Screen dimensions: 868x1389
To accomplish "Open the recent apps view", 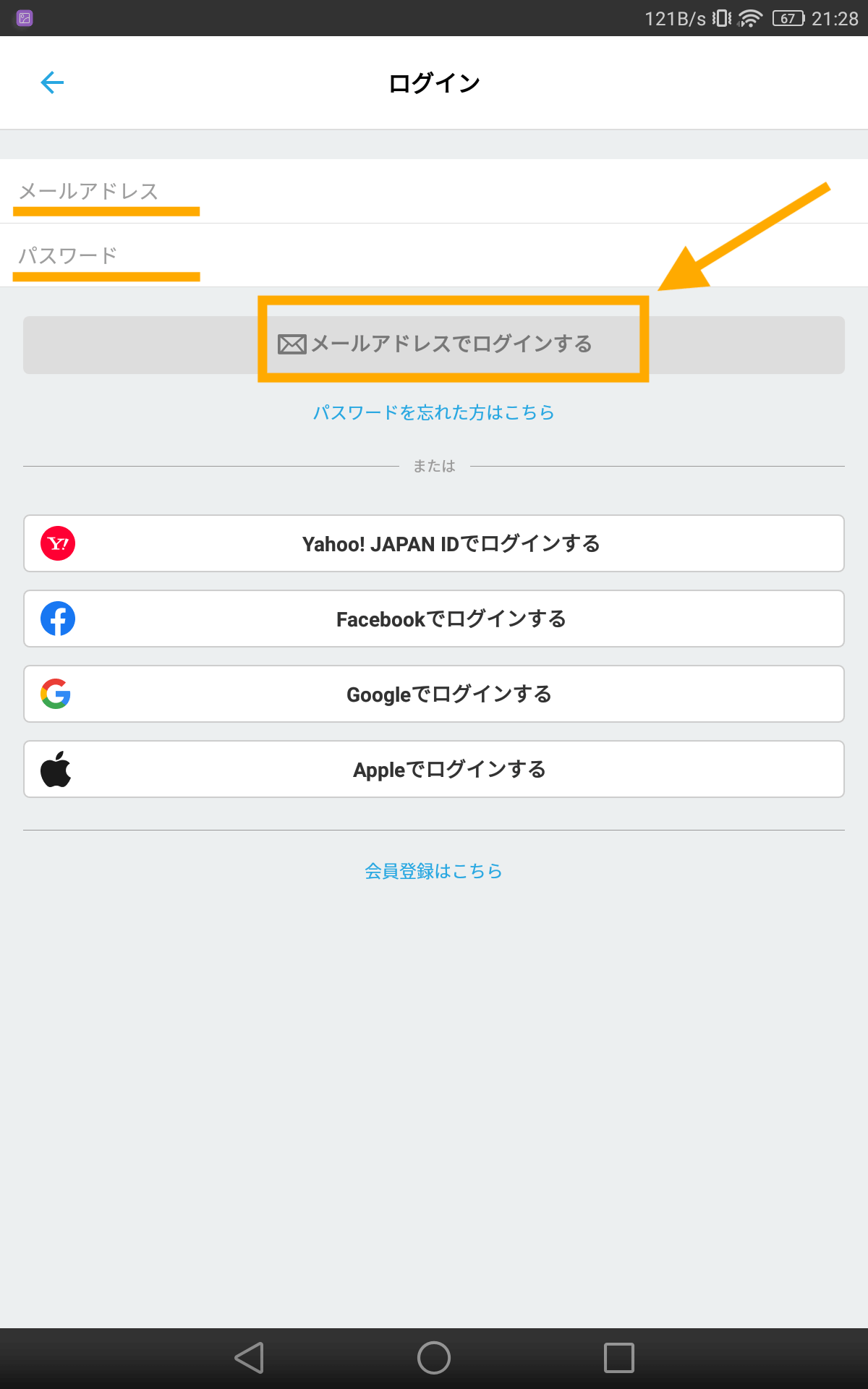I will (619, 1358).
